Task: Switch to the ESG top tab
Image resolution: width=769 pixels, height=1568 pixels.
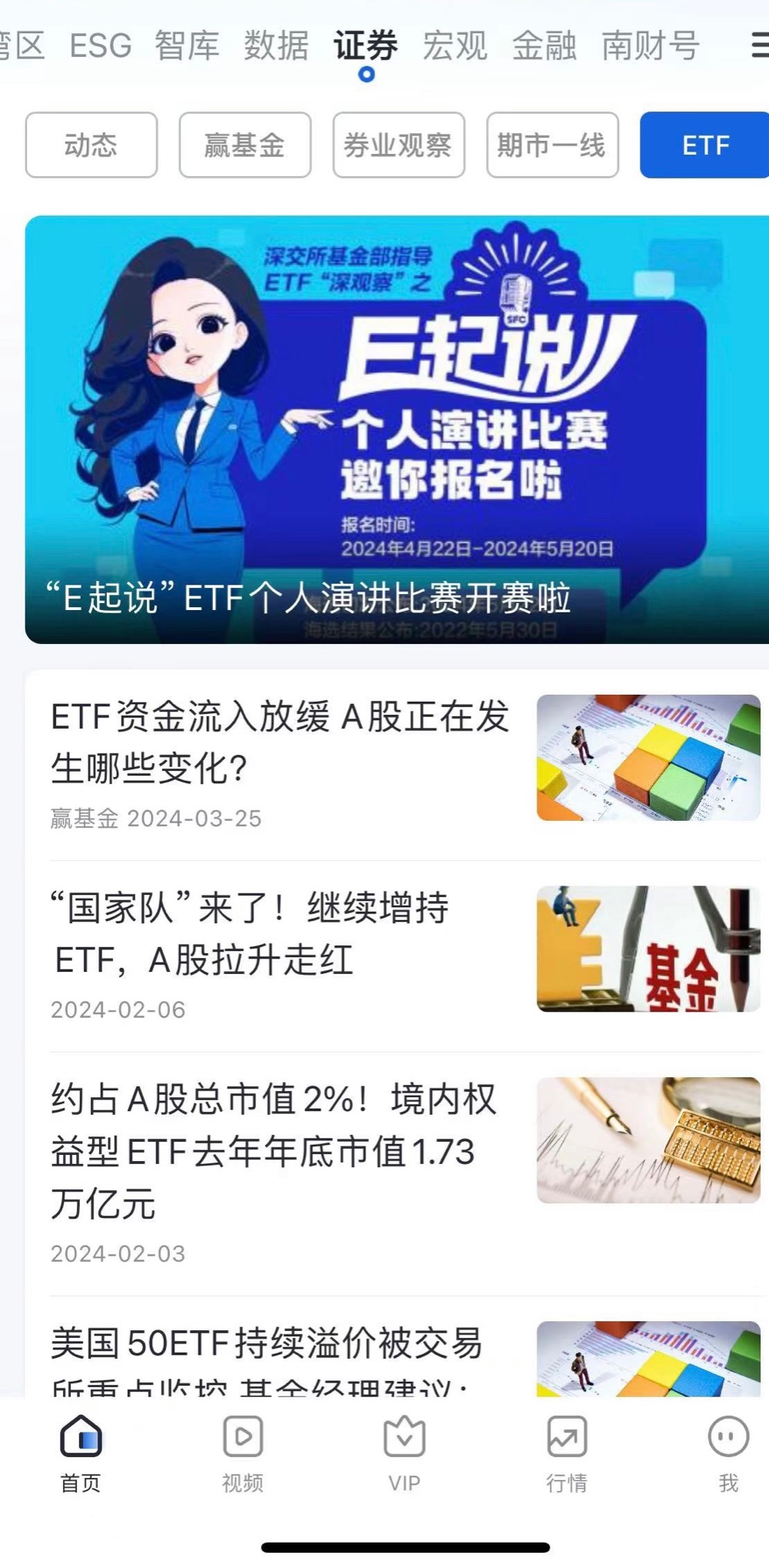Action: point(100,45)
